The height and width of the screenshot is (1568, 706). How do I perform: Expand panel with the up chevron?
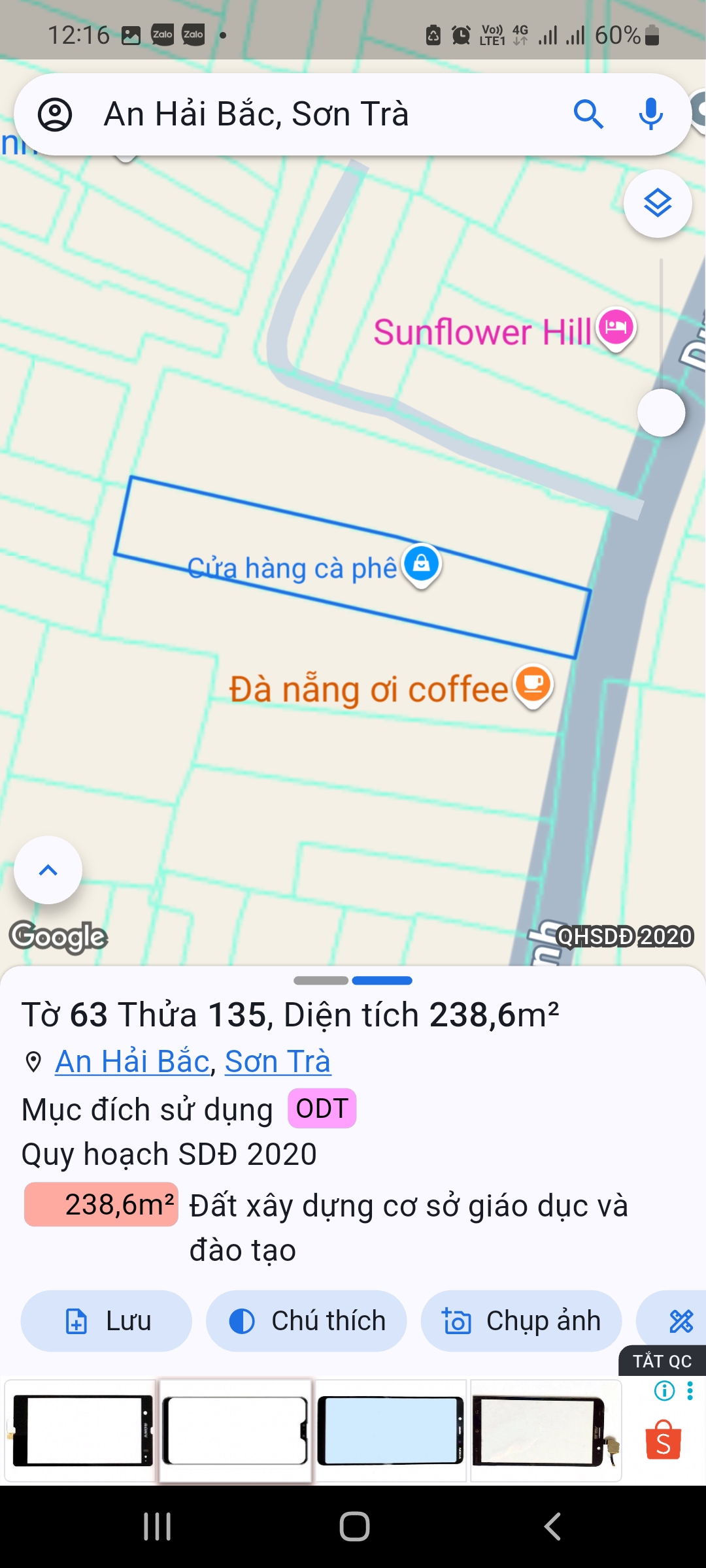tap(48, 870)
